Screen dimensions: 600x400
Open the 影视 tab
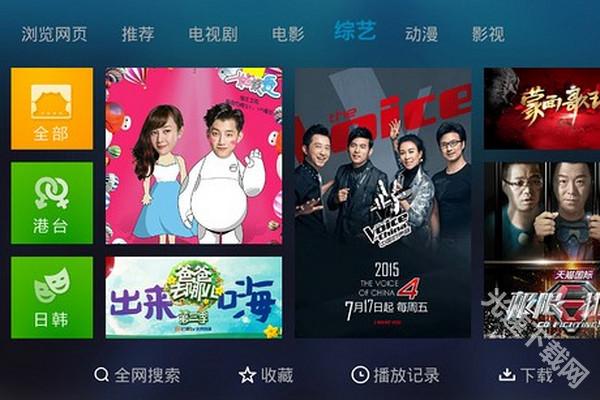click(487, 34)
